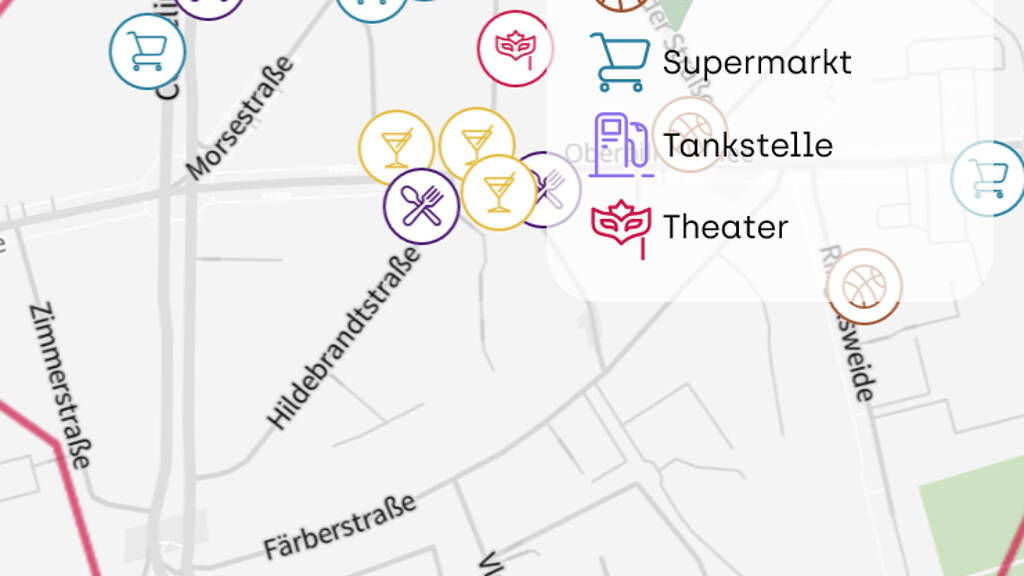1024x576 pixels.
Task: Open the basketball marker next to Rolandsweide
Action: point(864,286)
